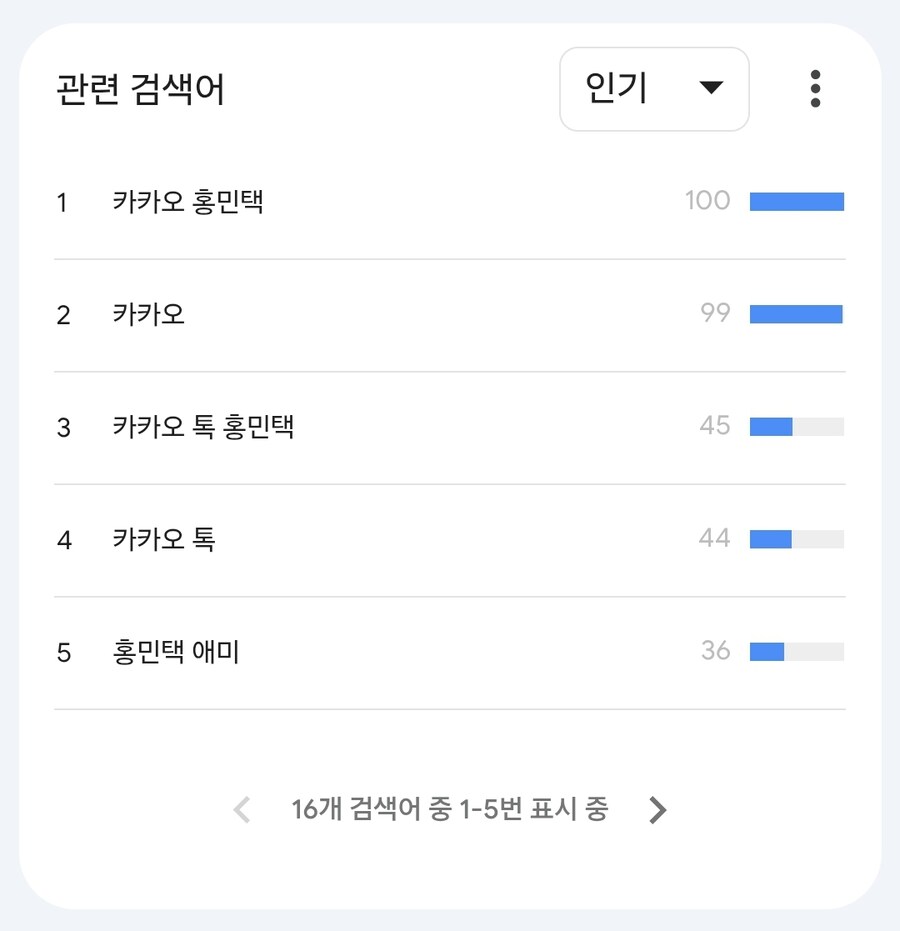Click the right arrow to see next queries
The image size is (900, 931).
(x=658, y=810)
